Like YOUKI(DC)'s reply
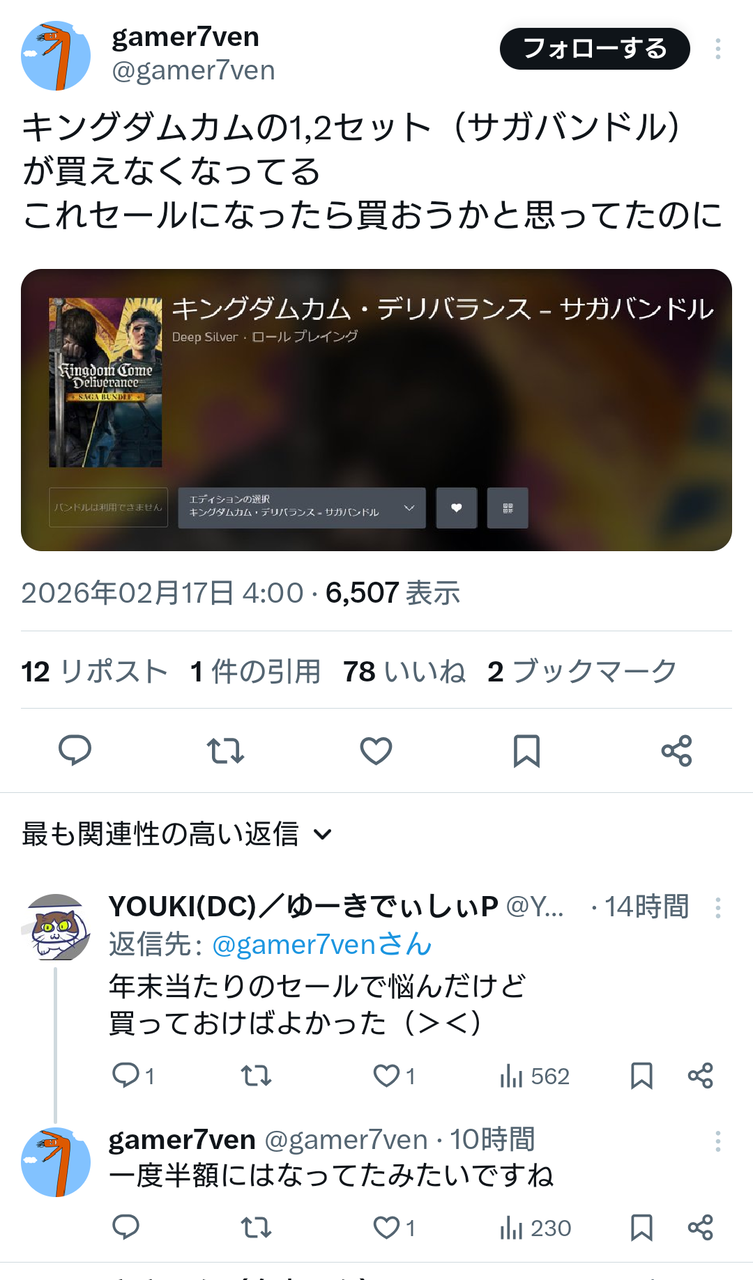This screenshot has height=1280, width=753. tap(394, 1076)
